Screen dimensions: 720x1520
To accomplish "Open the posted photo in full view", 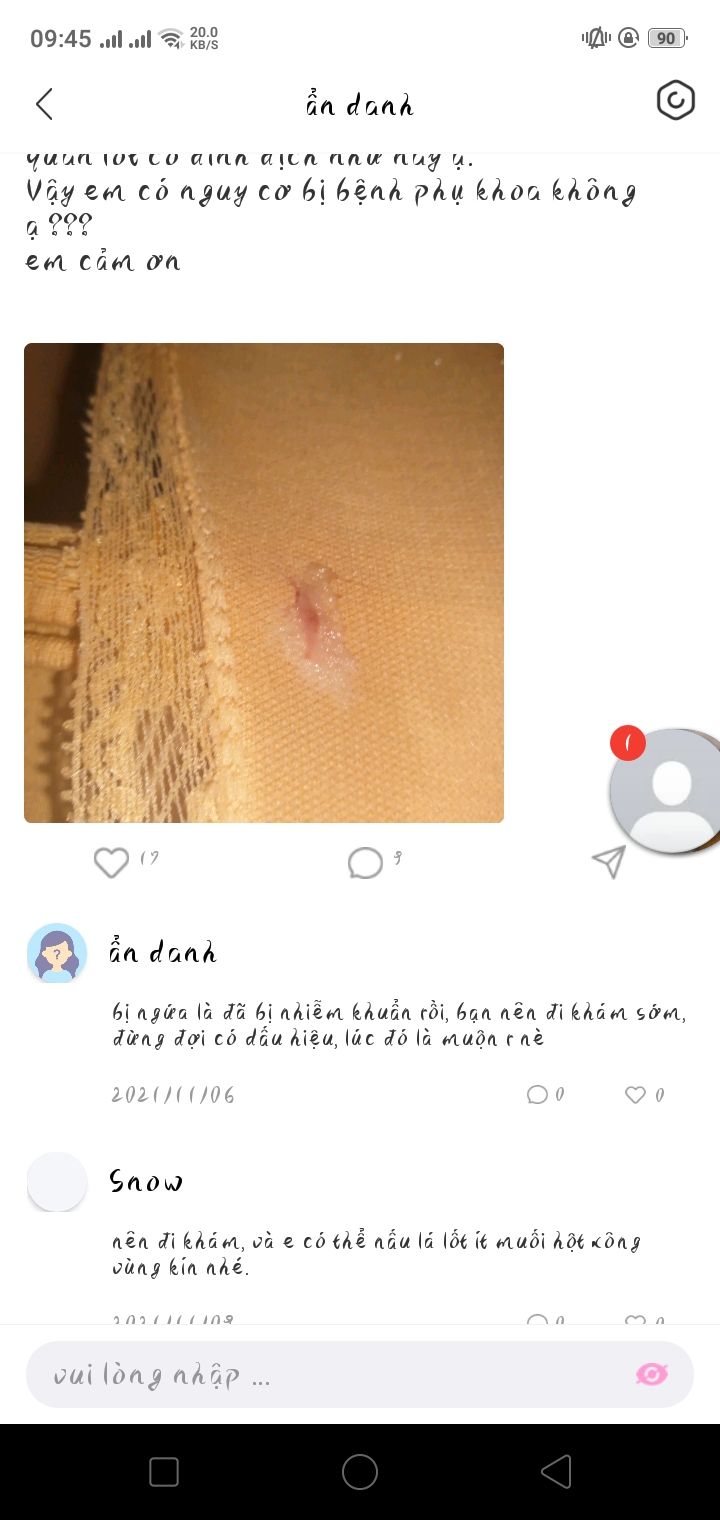I will pos(264,583).
